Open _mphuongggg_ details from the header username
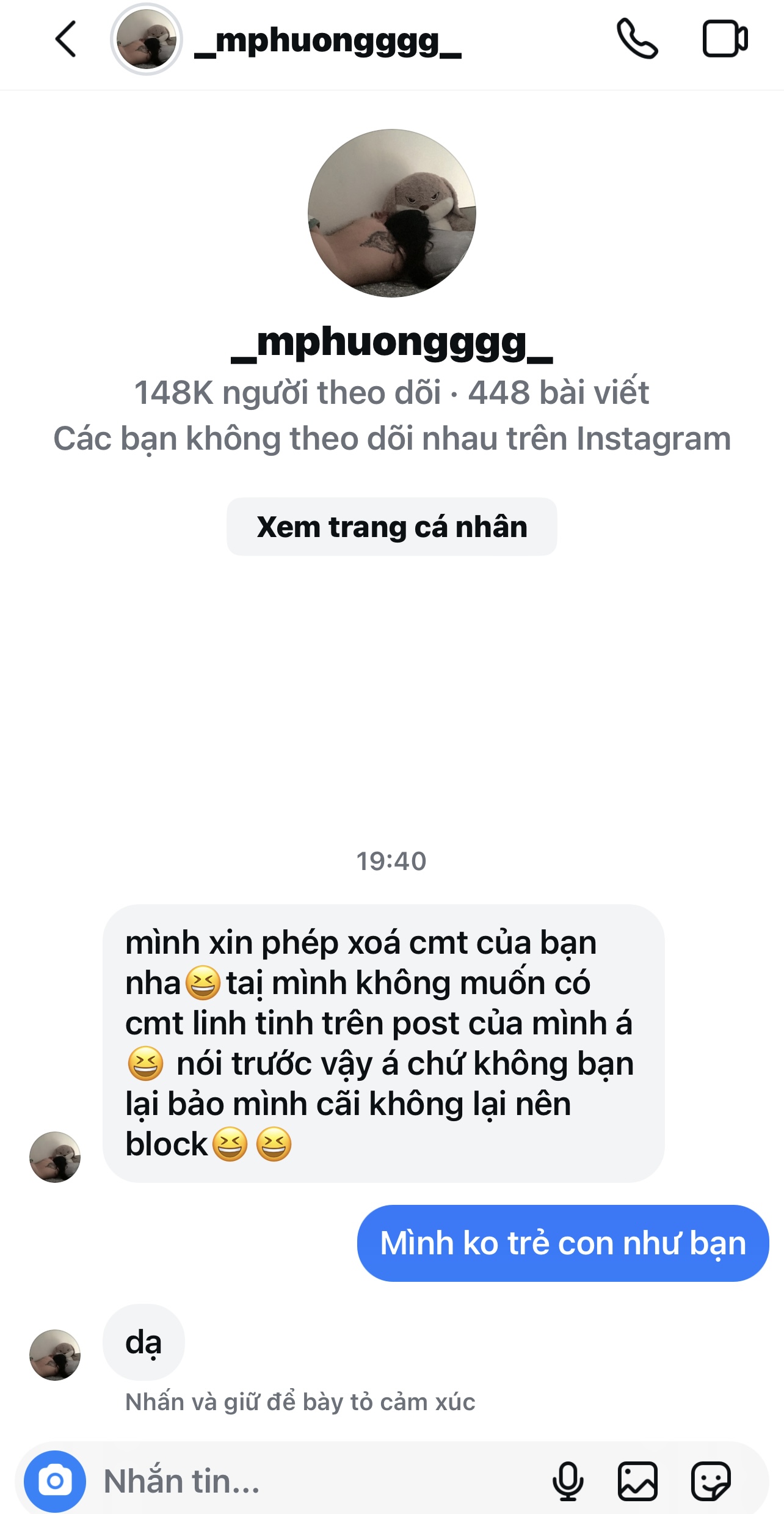Screen dimensions: 784x1514 pos(327,42)
